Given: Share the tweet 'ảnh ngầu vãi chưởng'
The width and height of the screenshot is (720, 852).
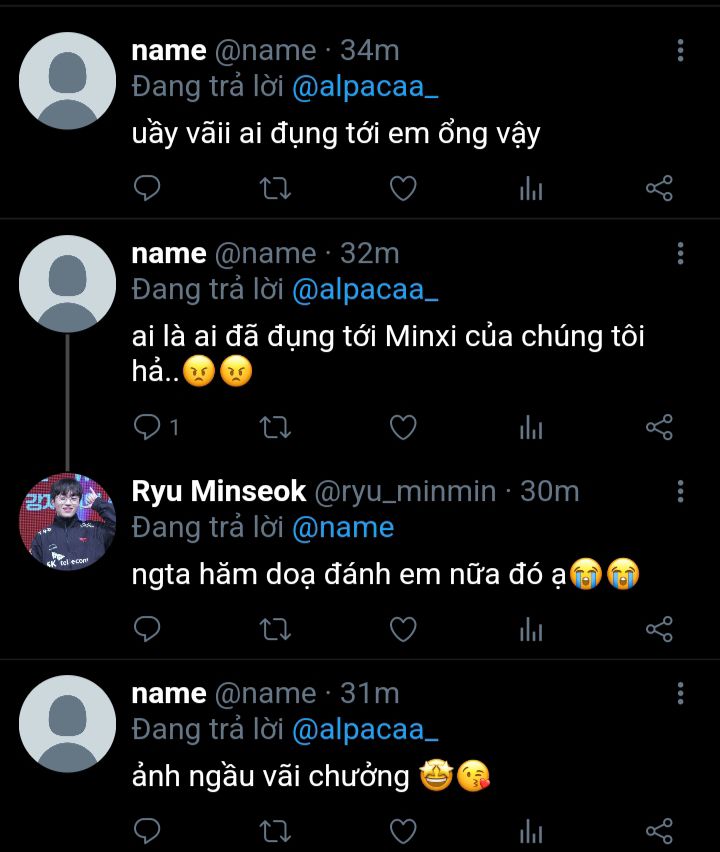Looking at the screenshot, I should coord(659,830).
